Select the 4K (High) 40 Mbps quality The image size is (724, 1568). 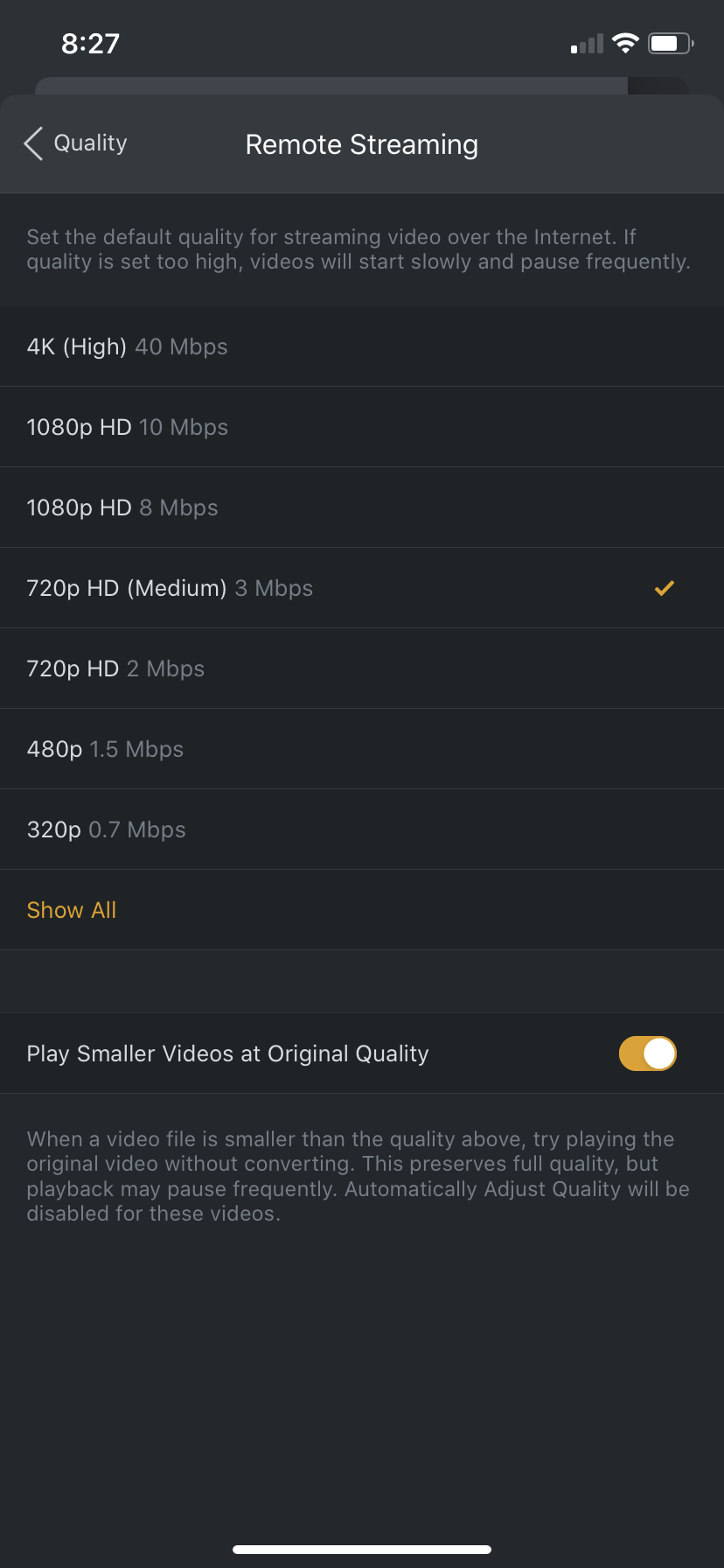[362, 346]
